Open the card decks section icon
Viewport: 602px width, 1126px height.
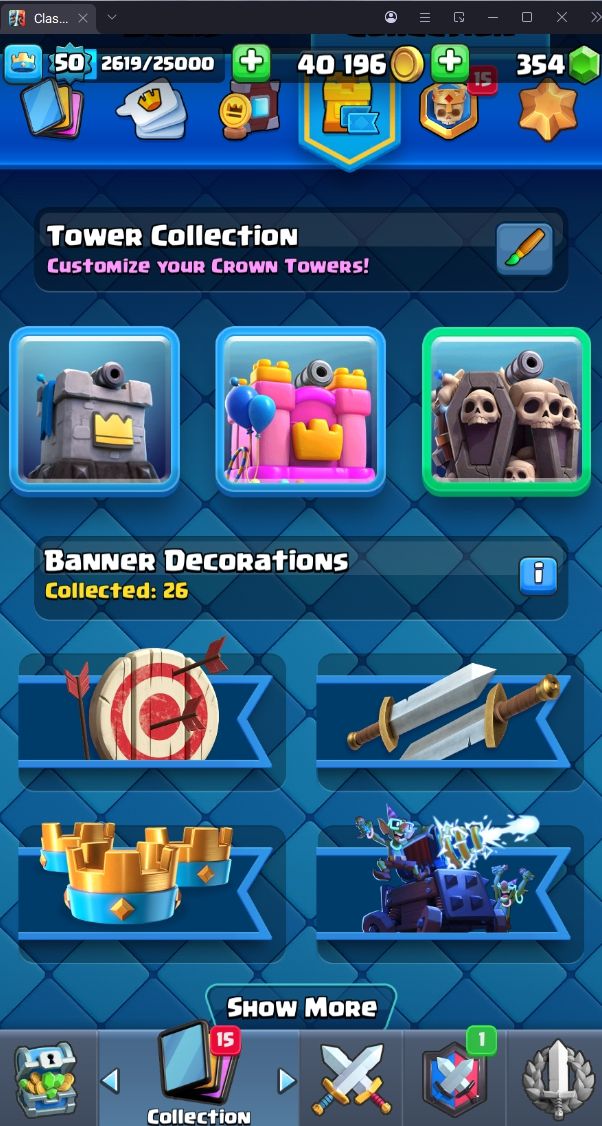pyautogui.click(x=52, y=108)
